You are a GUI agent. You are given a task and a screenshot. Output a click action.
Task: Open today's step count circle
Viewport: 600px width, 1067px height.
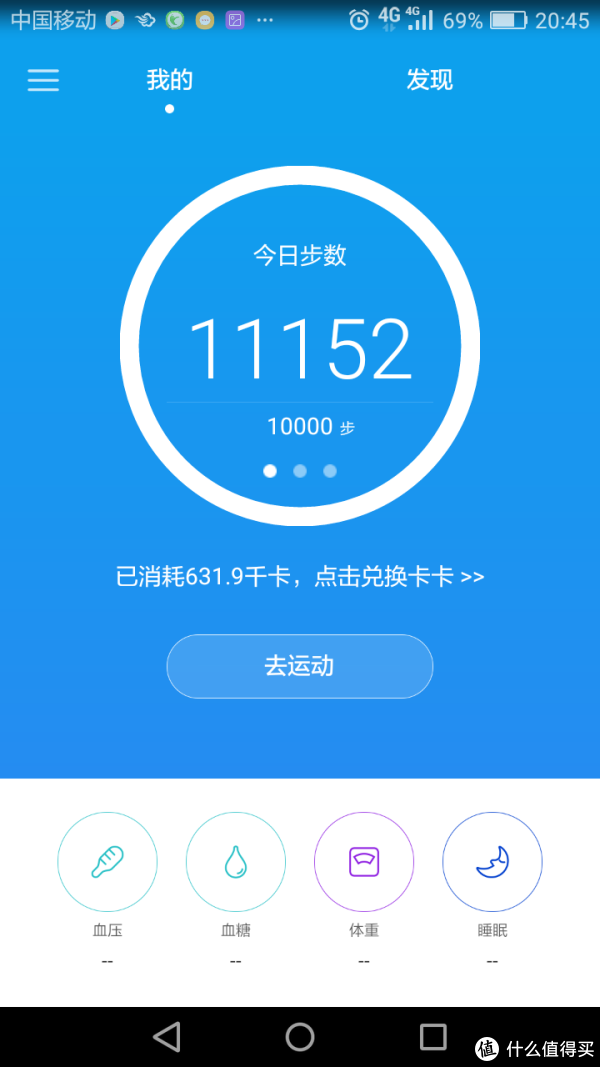pos(300,346)
